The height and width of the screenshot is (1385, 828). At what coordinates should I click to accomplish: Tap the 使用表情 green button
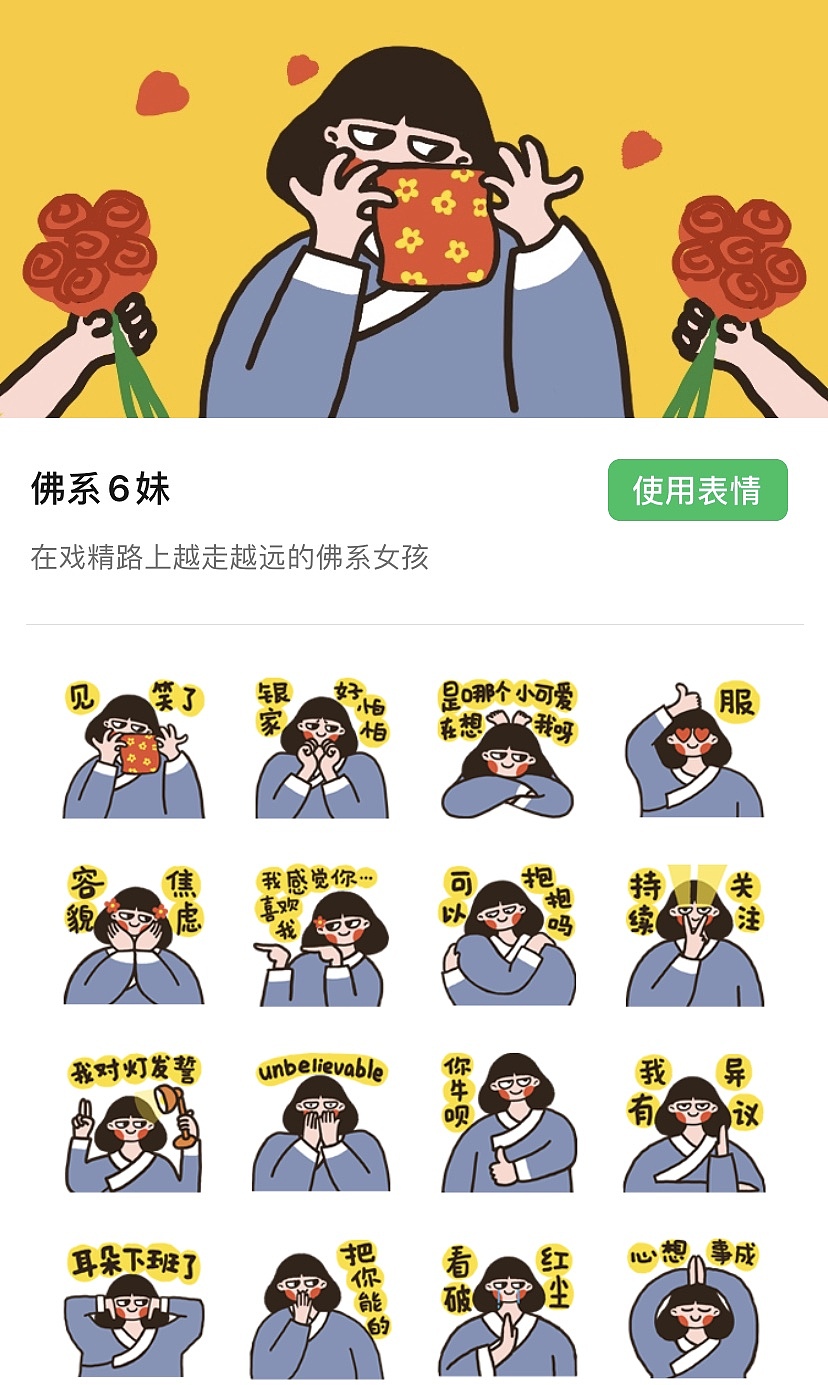click(x=698, y=489)
